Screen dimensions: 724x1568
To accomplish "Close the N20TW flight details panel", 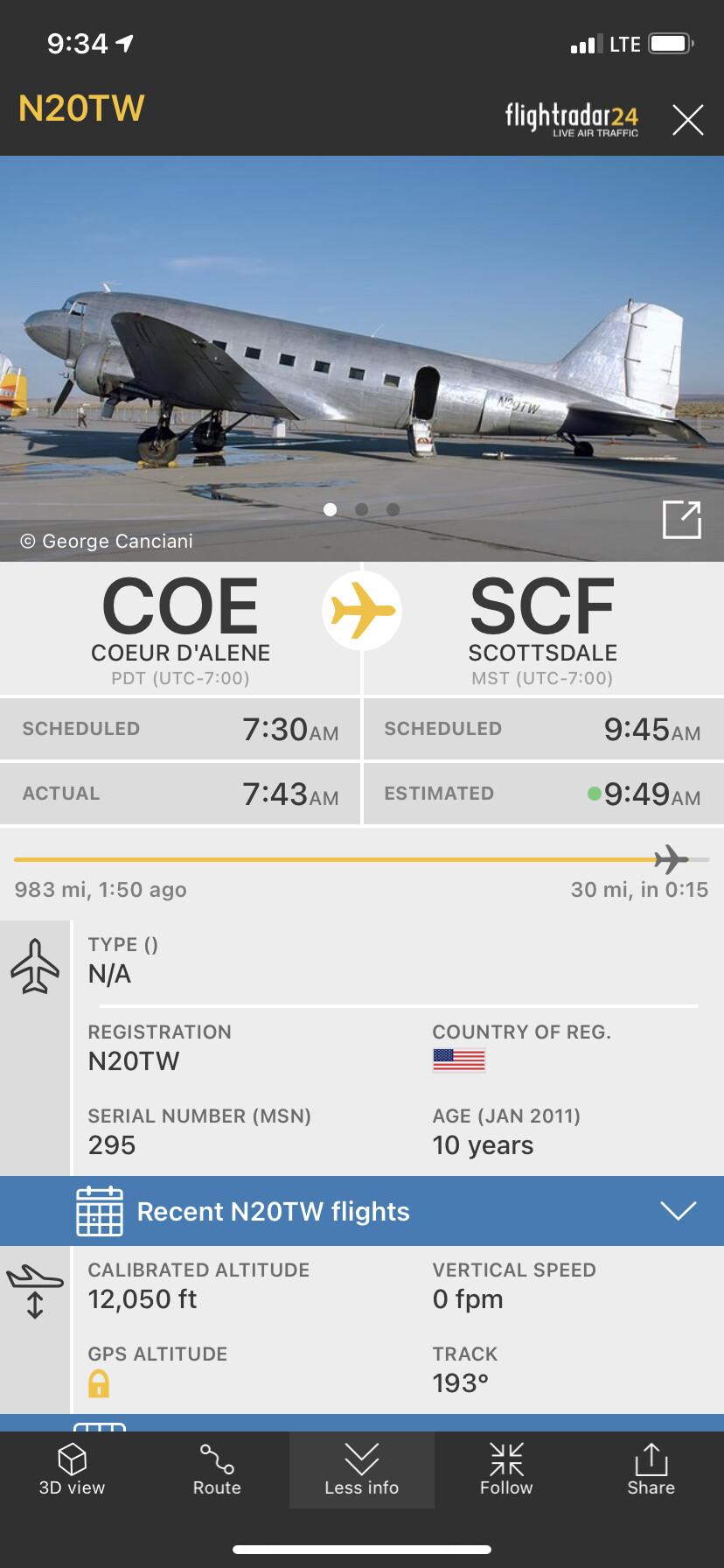I will (687, 120).
